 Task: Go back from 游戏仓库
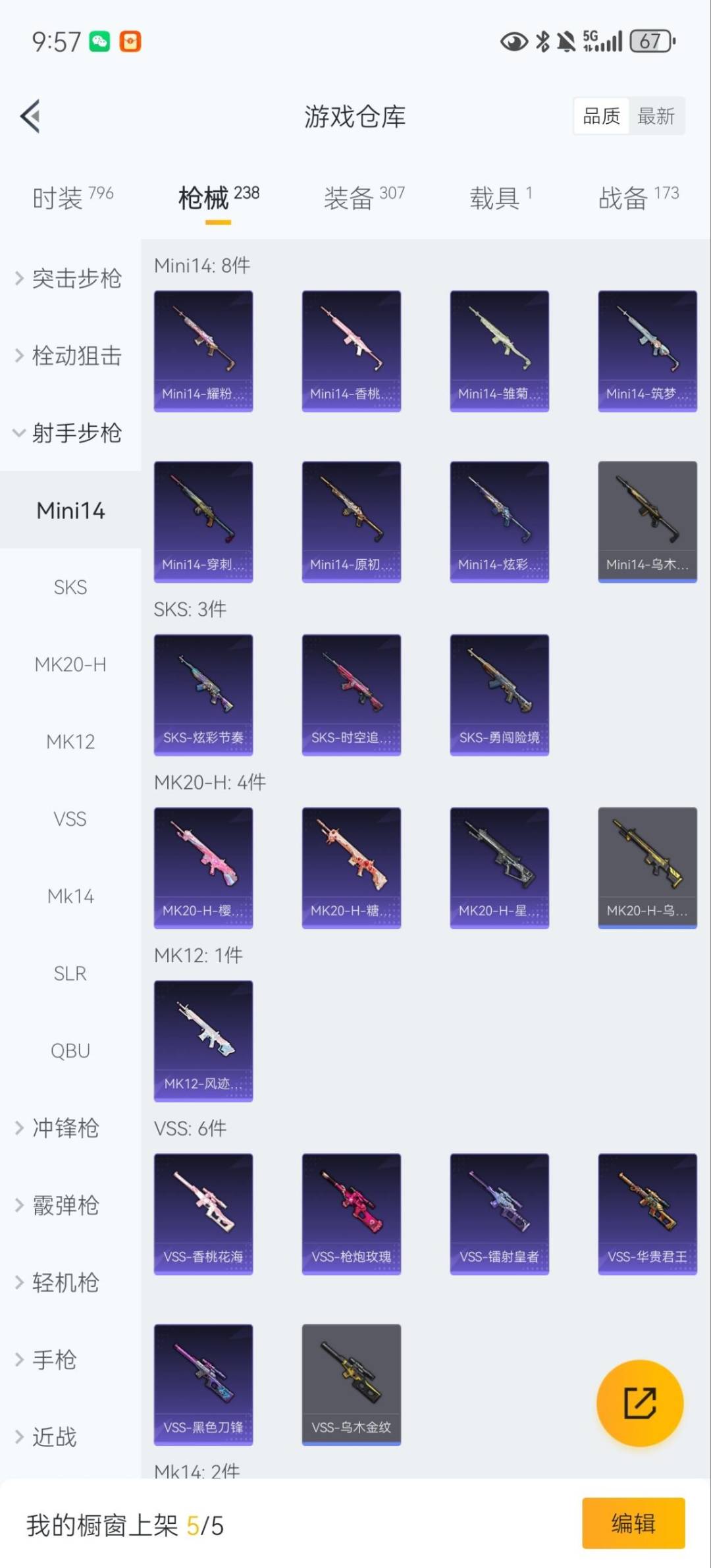tap(31, 117)
